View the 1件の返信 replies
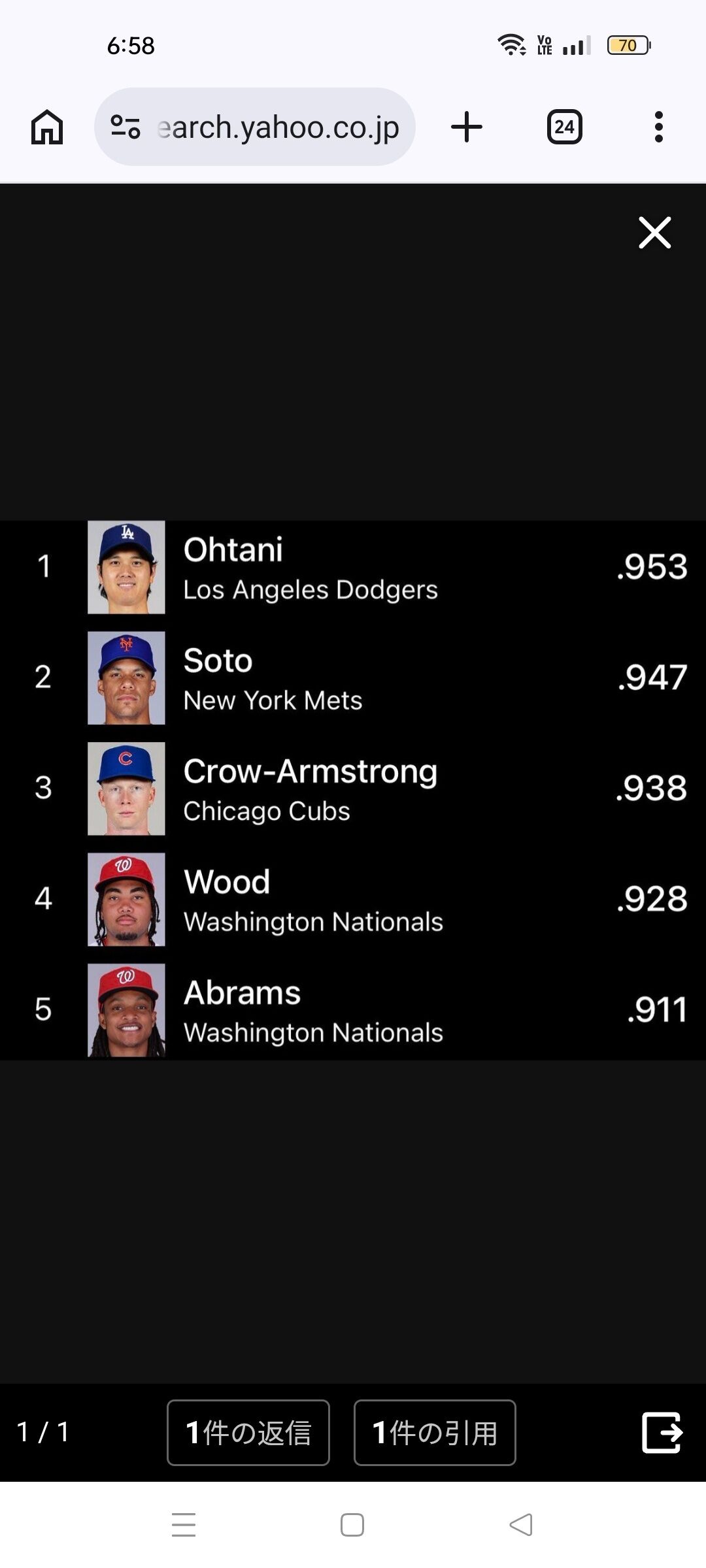The height and width of the screenshot is (1568, 706). point(248,1433)
